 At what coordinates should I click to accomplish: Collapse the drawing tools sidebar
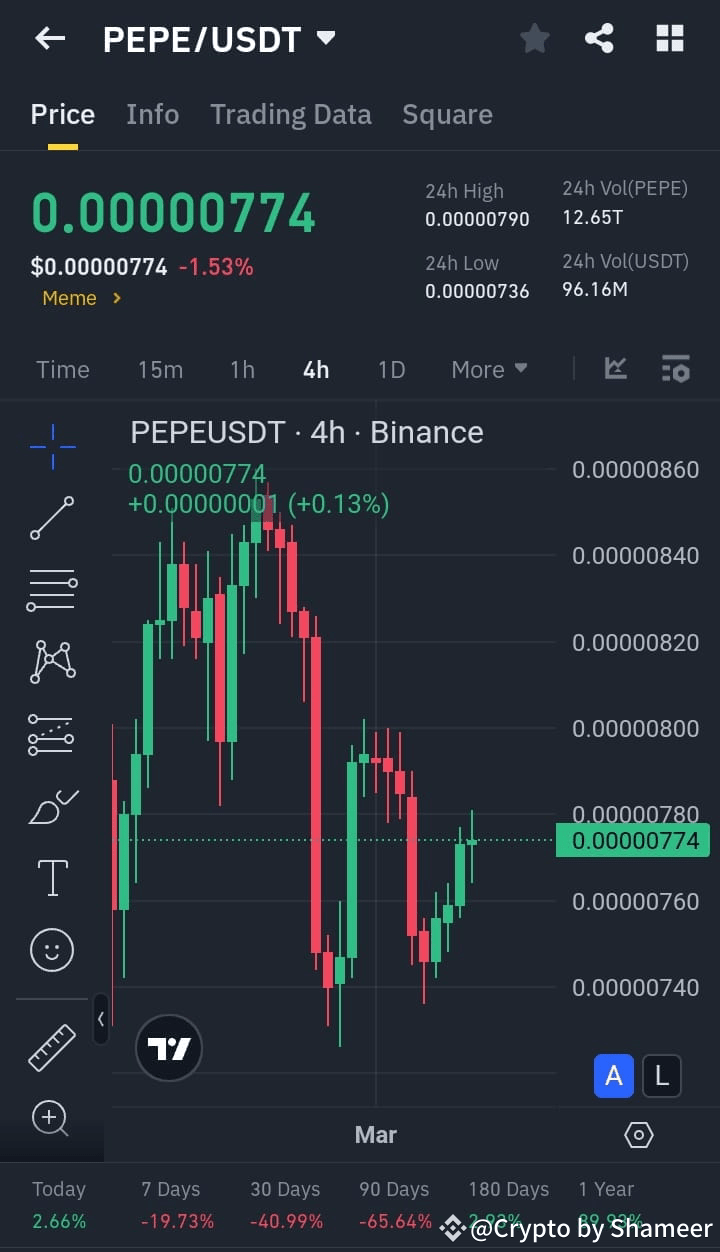click(101, 1019)
